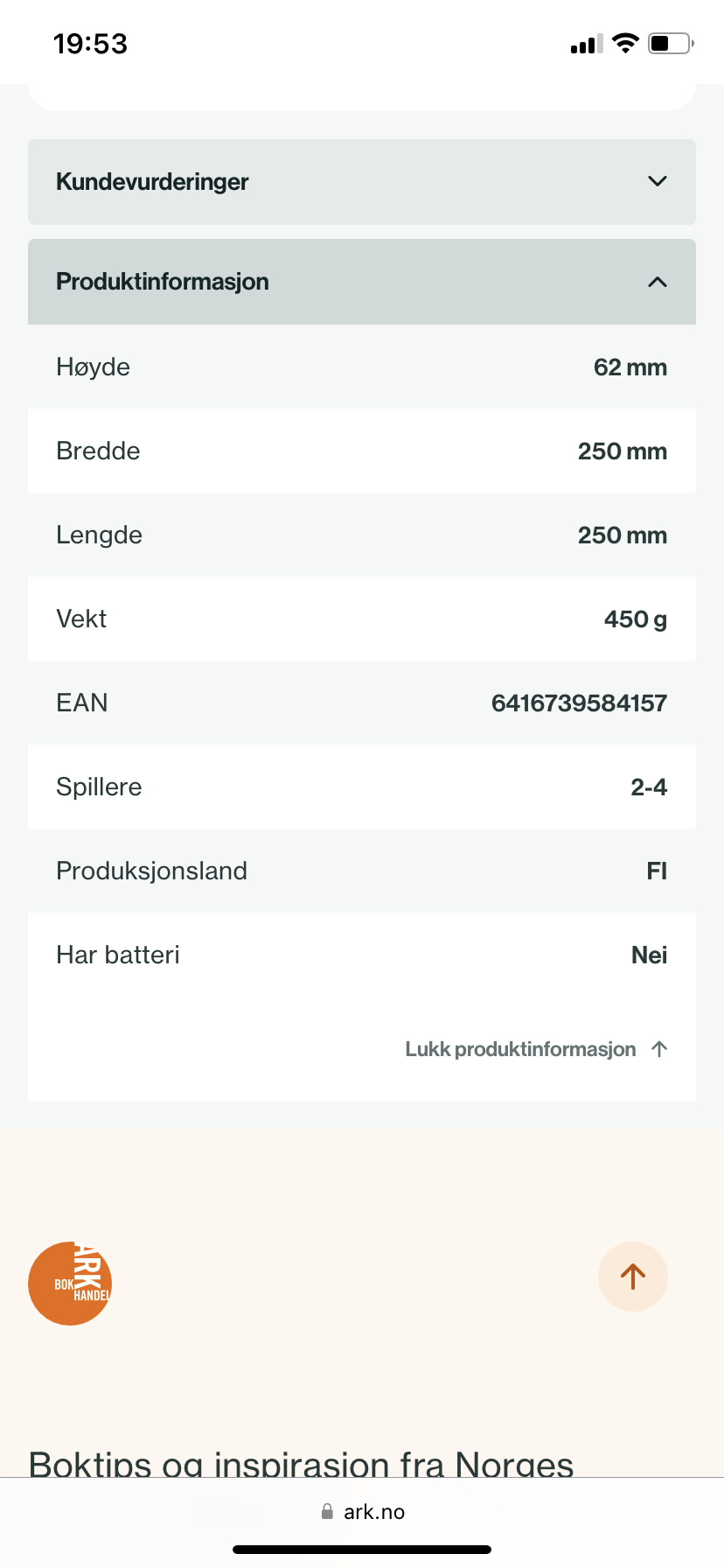Tap the cellular signal icon
The image size is (724, 1568).
click(x=587, y=43)
